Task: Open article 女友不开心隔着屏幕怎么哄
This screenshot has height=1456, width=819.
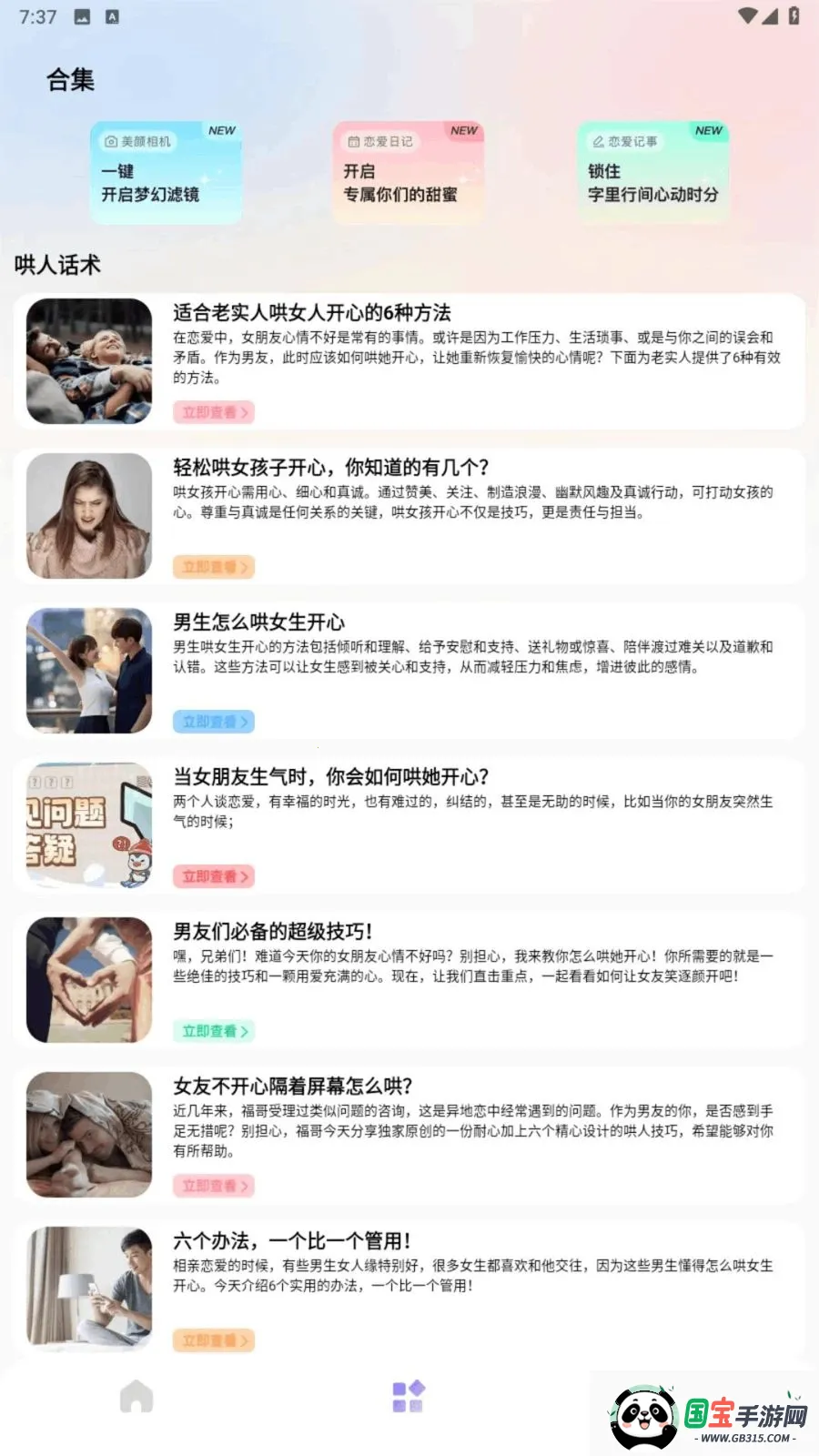Action: point(293,1087)
